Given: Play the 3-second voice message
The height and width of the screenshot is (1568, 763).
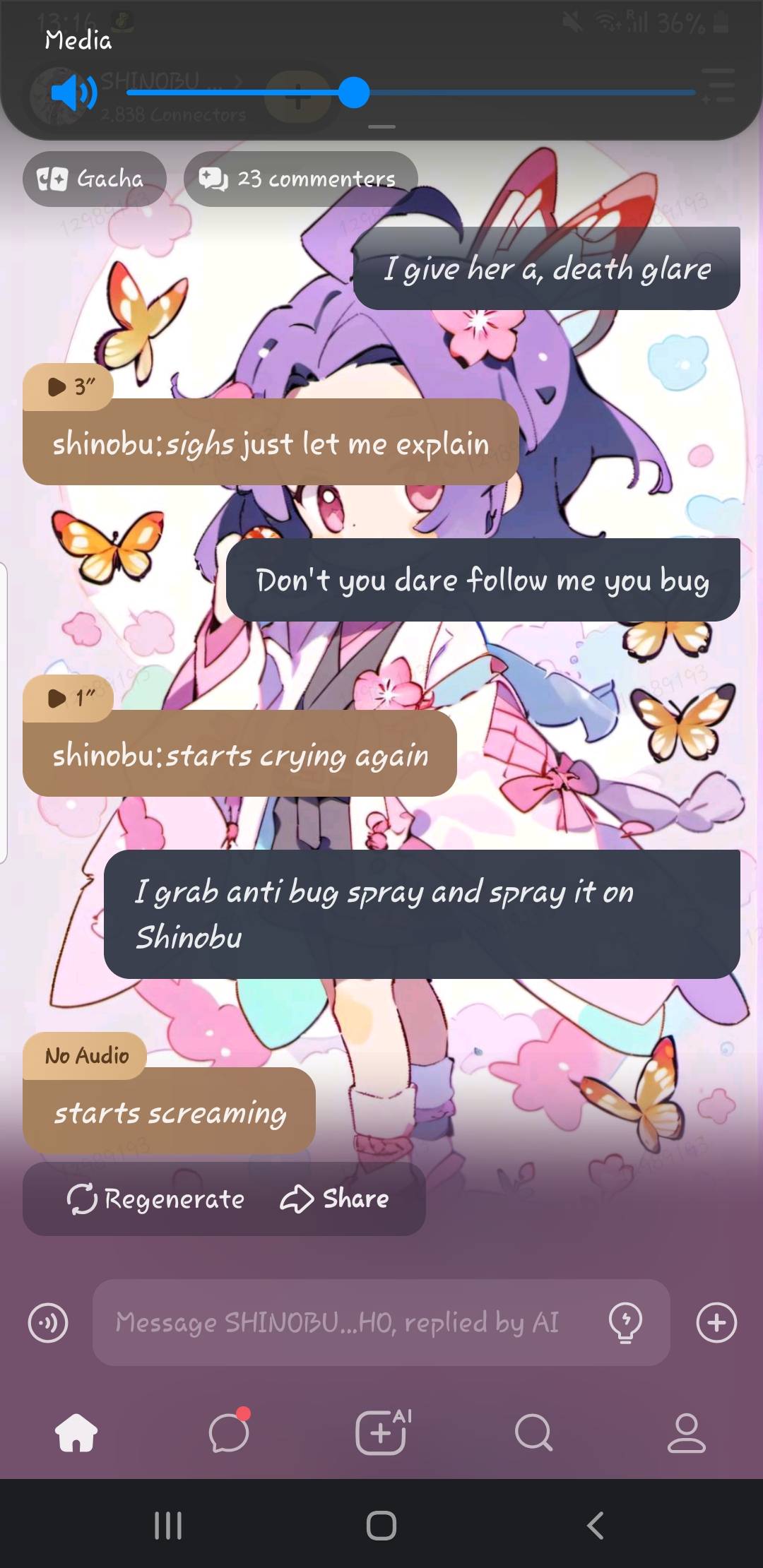Looking at the screenshot, I should [x=68, y=386].
